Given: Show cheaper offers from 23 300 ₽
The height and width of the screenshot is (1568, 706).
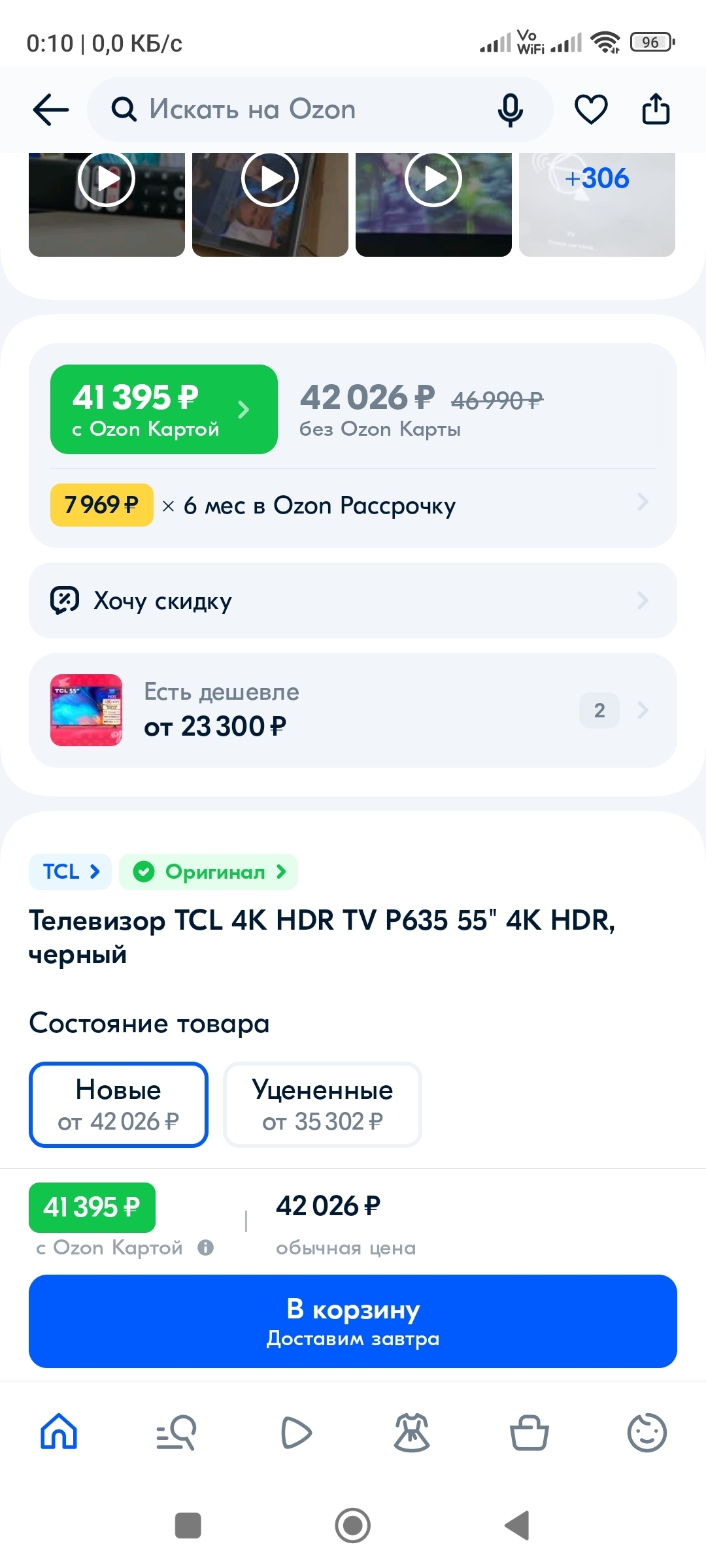Looking at the screenshot, I should point(353,710).
